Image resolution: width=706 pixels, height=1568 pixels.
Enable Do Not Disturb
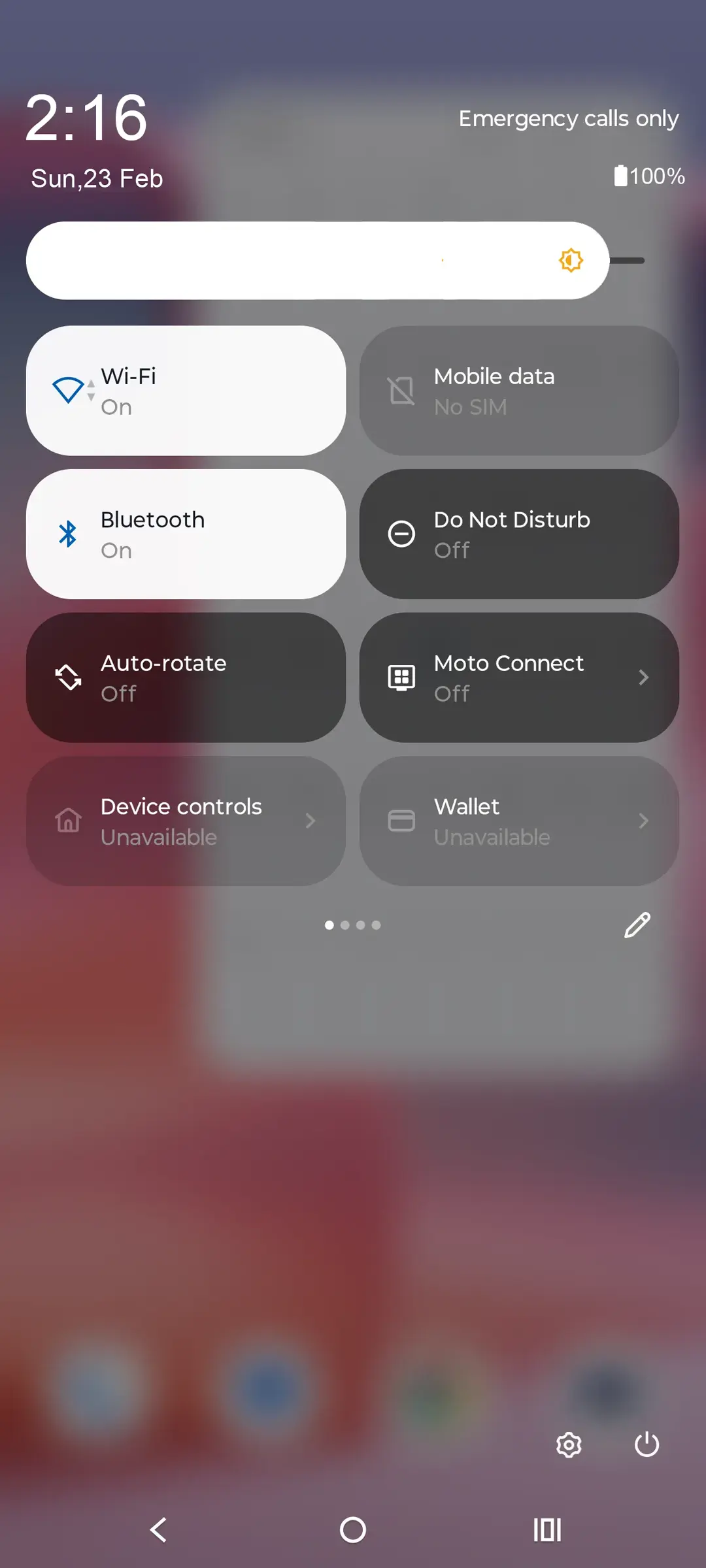click(x=518, y=534)
